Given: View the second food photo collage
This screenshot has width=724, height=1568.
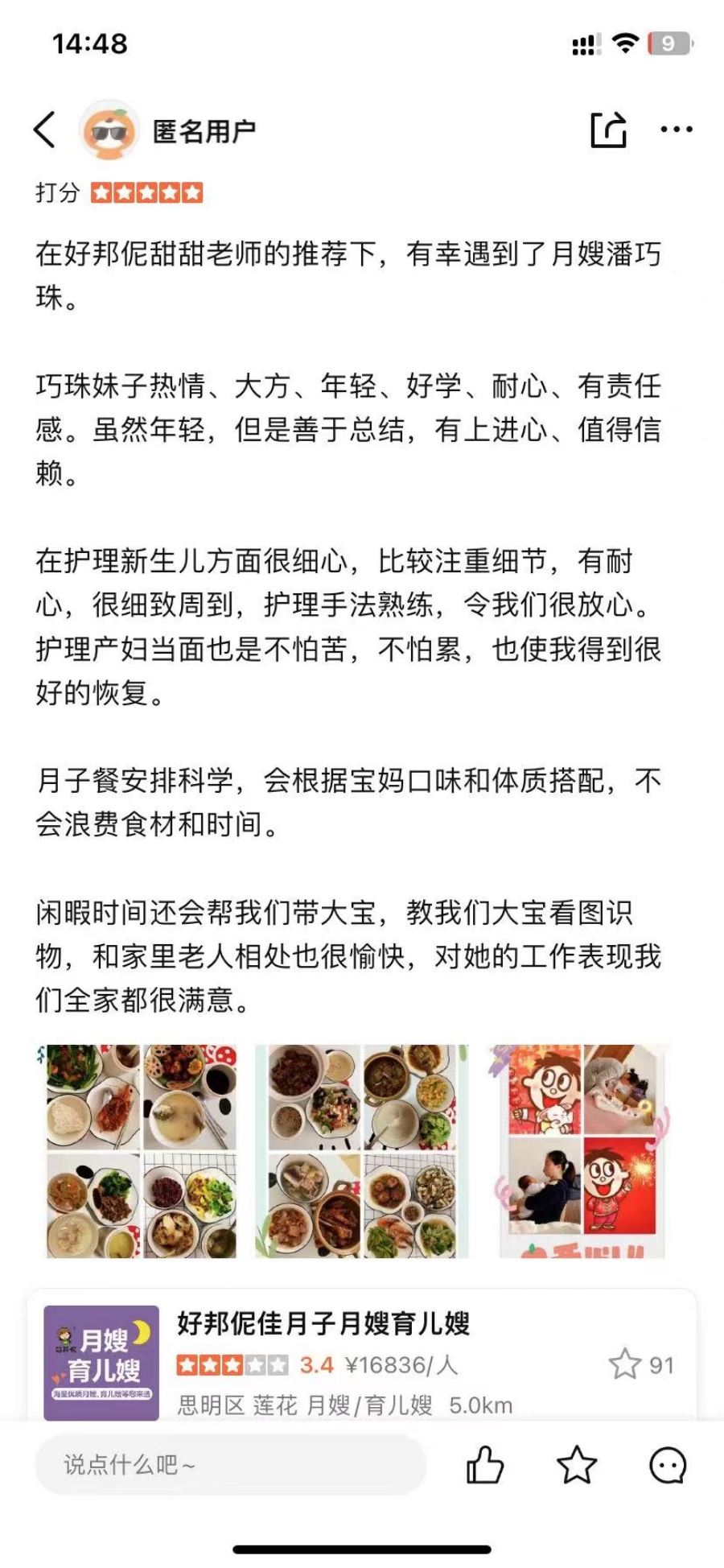Looking at the screenshot, I should click(361, 1151).
